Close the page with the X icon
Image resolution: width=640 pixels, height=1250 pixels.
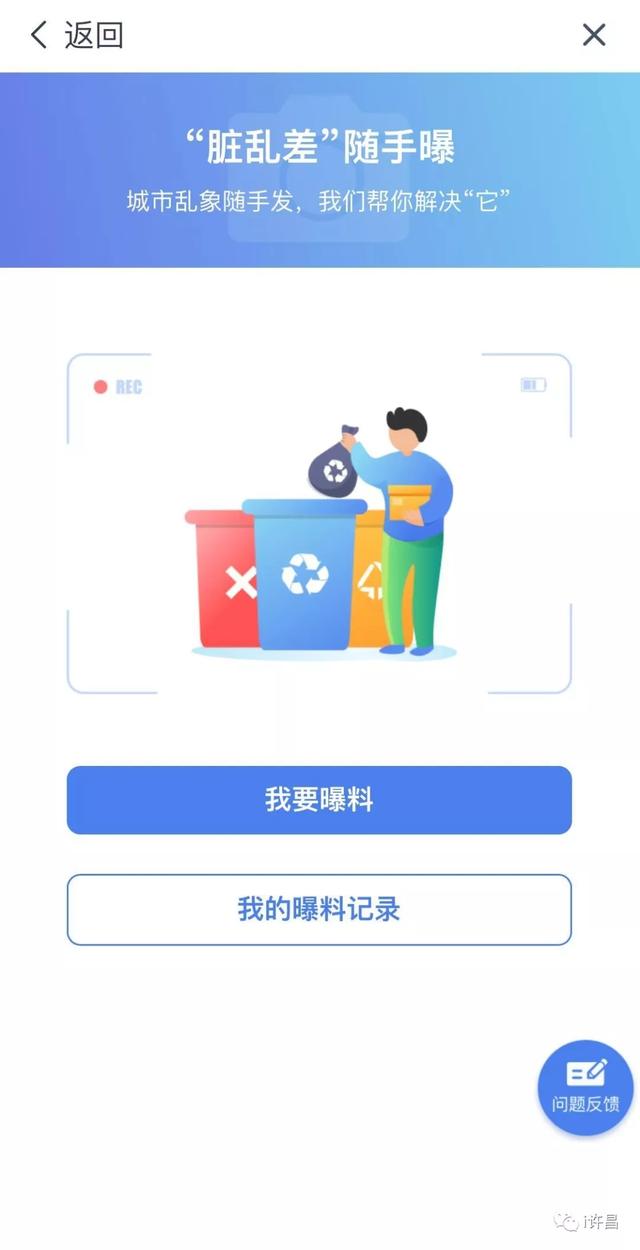594,36
